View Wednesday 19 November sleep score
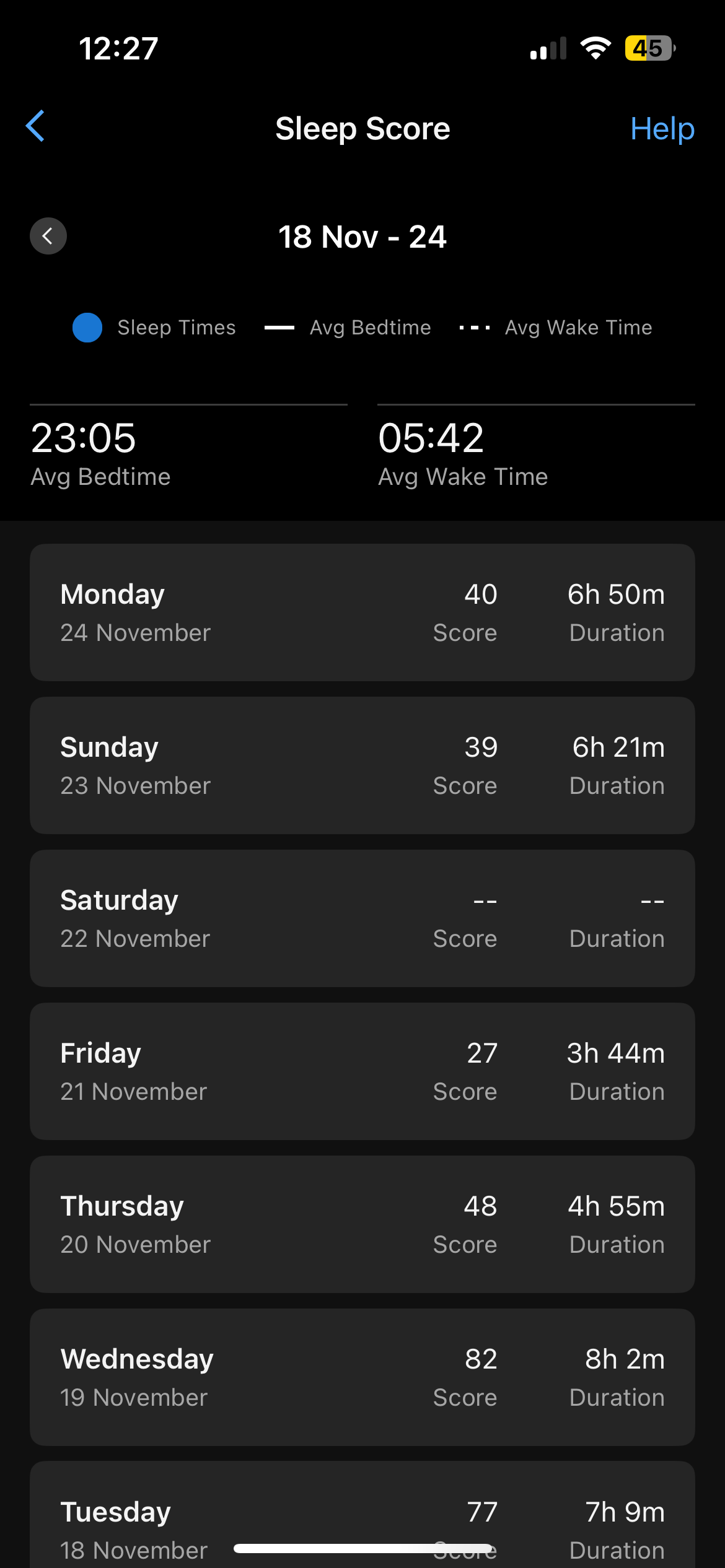This screenshot has width=725, height=1568. [x=362, y=1377]
